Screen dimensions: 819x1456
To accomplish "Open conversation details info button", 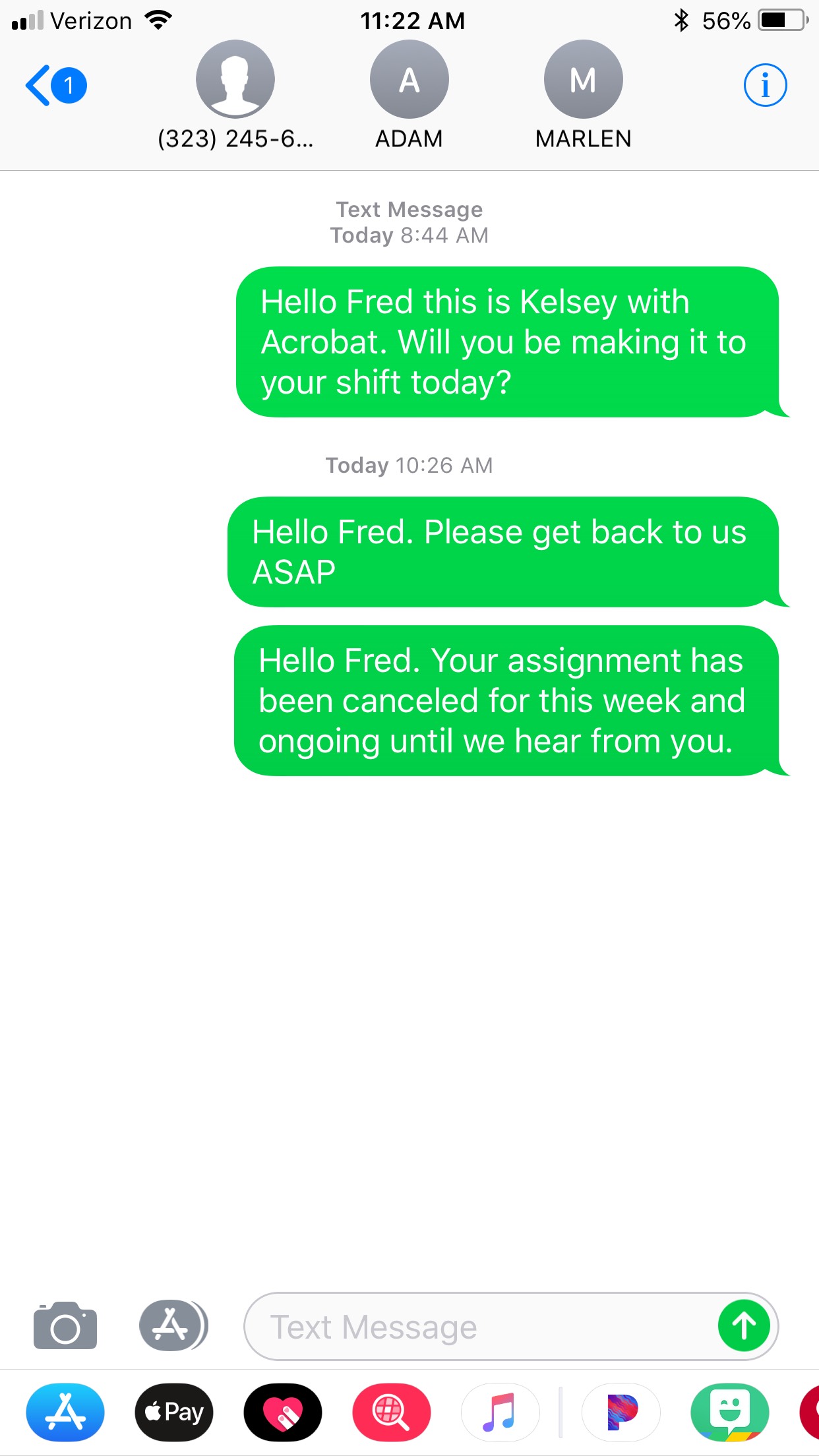I will [x=765, y=86].
